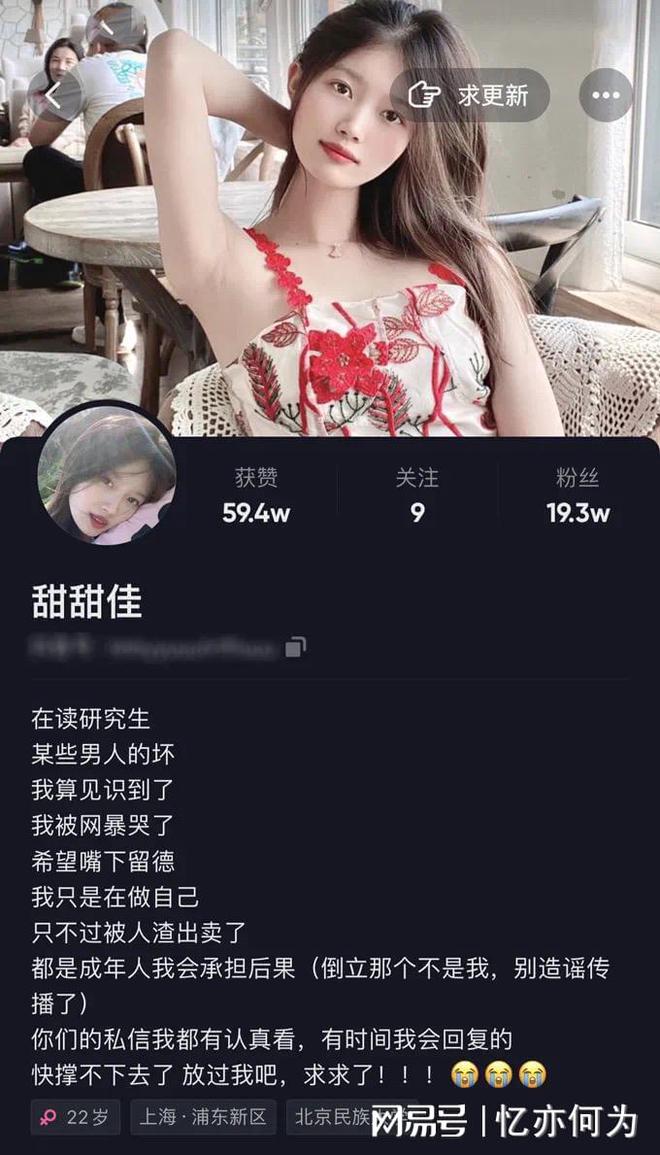Show the 获赞 likes count details
This screenshot has width=660, height=1155.
coord(256,496)
